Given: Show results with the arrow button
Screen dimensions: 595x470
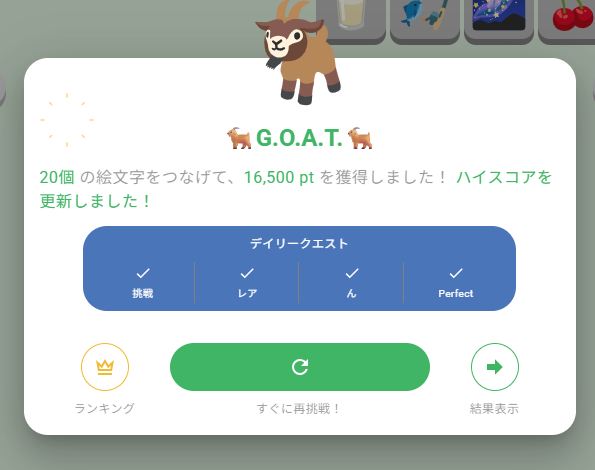Looking at the screenshot, I should click(x=495, y=367).
